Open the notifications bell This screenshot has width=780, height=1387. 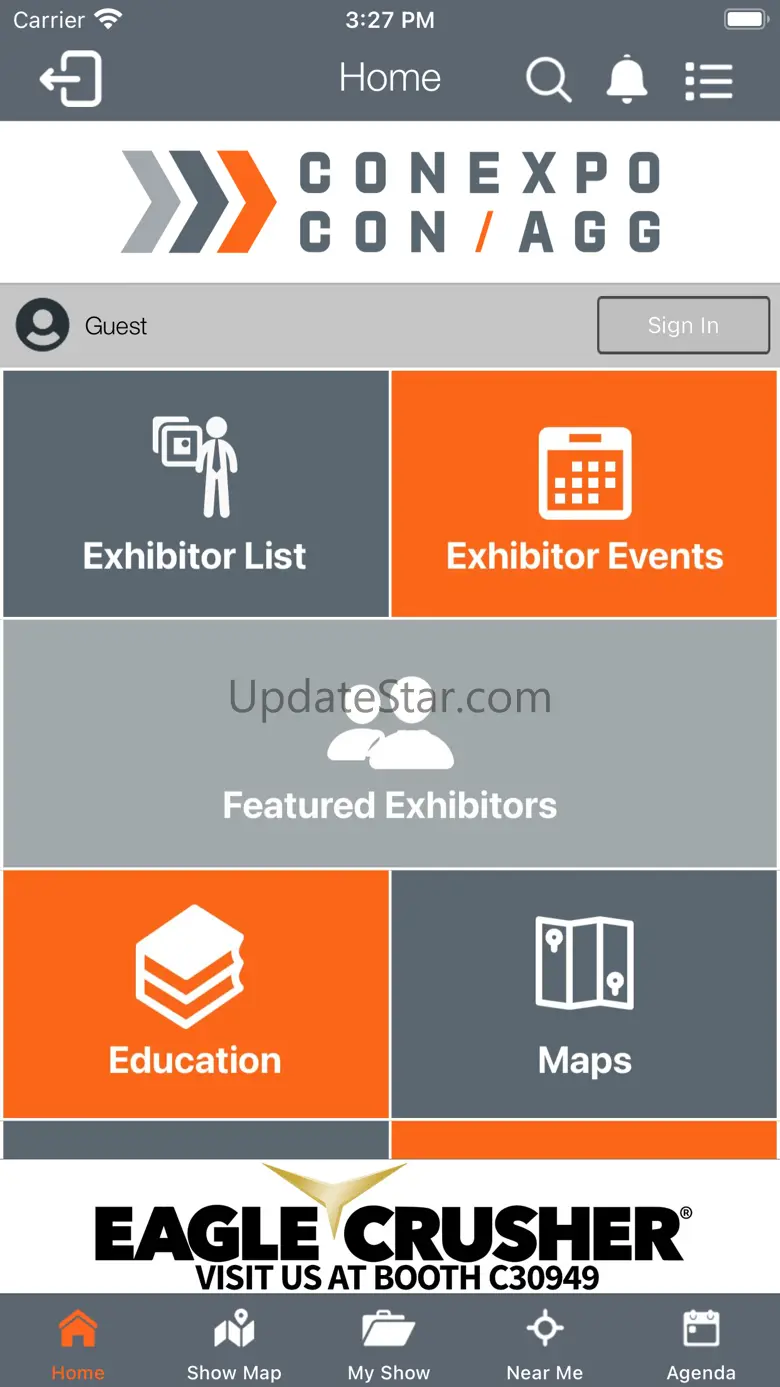tap(627, 79)
